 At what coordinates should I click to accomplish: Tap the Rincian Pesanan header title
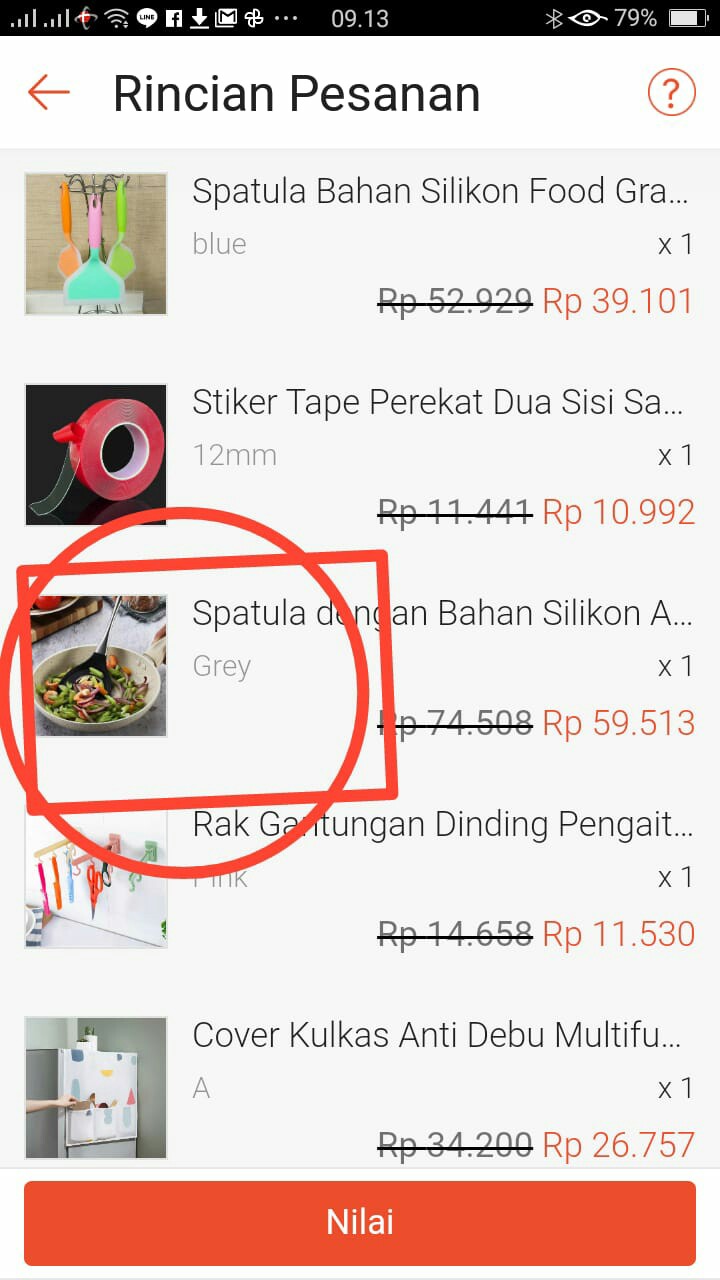297,92
